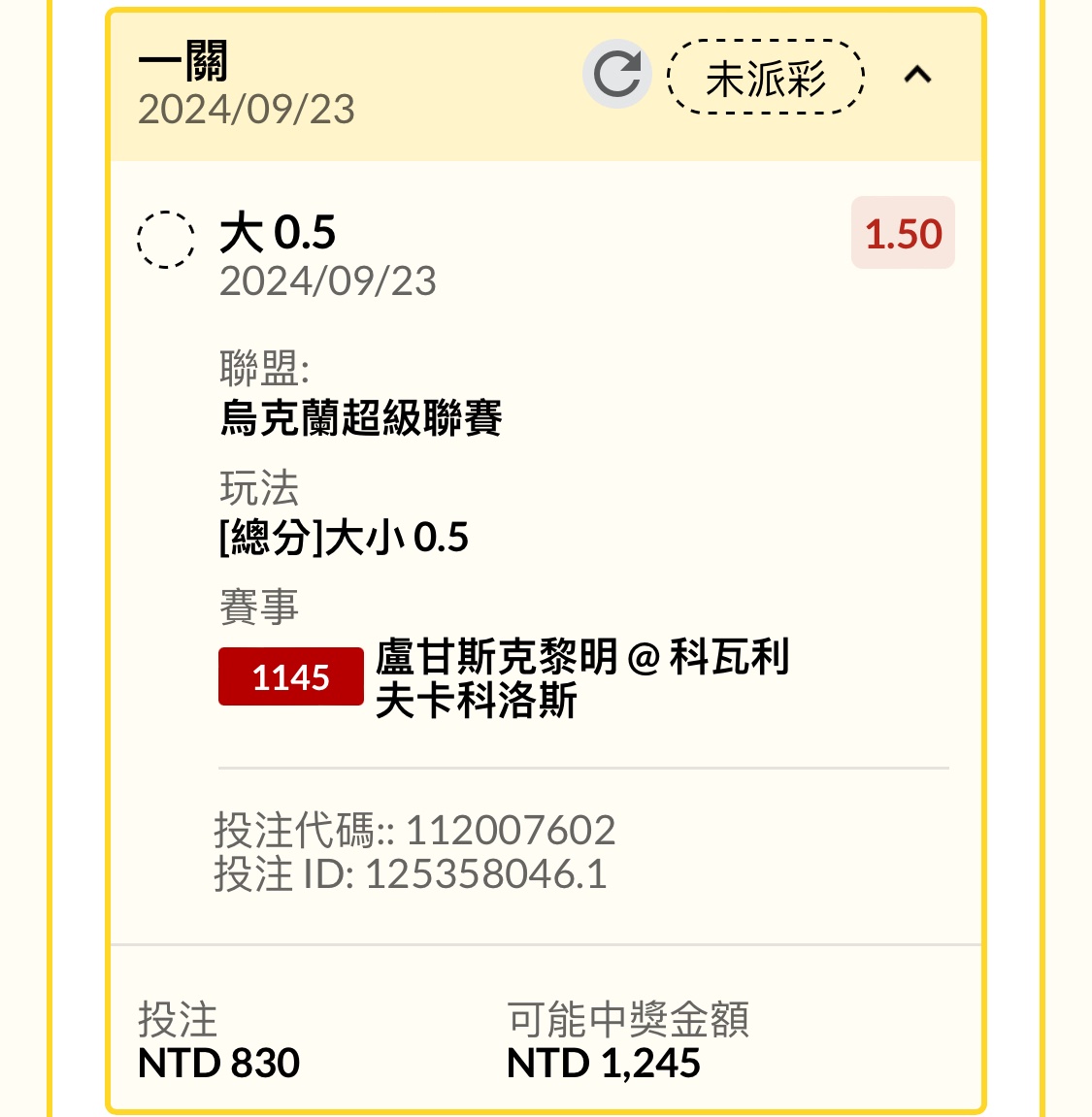The width and height of the screenshot is (1092, 1117).
Task: Collapse the 一關 bet slip card
Action: (917, 75)
